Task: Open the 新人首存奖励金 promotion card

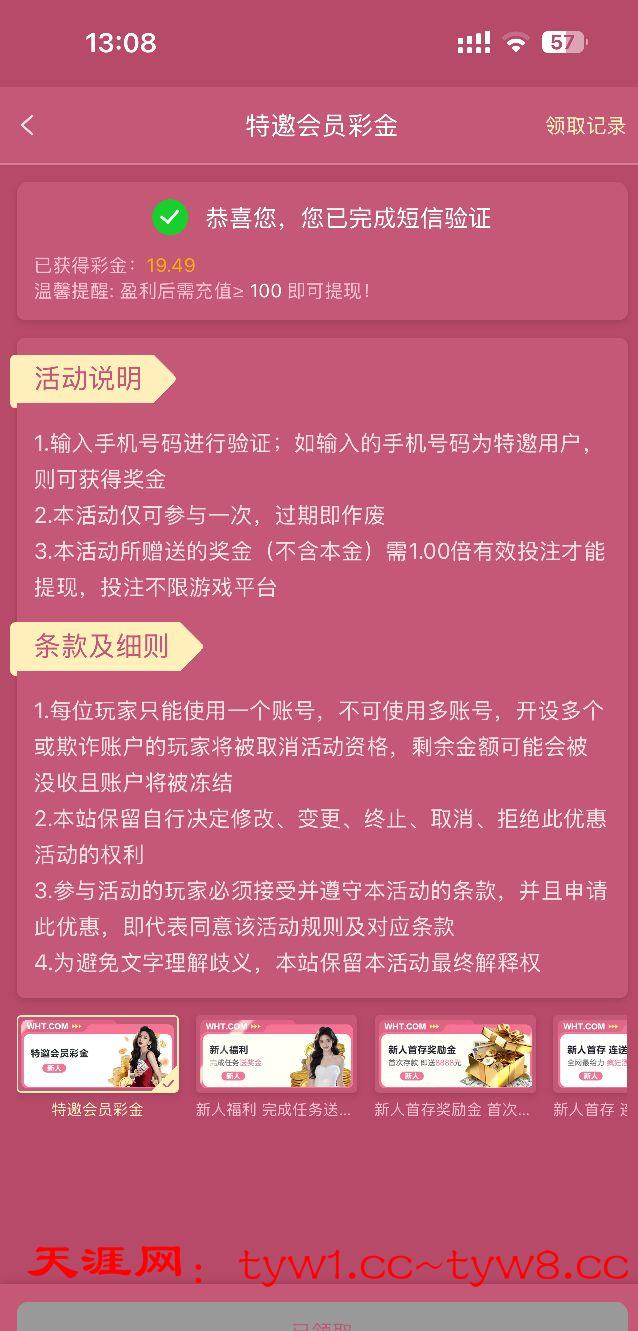Action: [x=455, y=1055]
